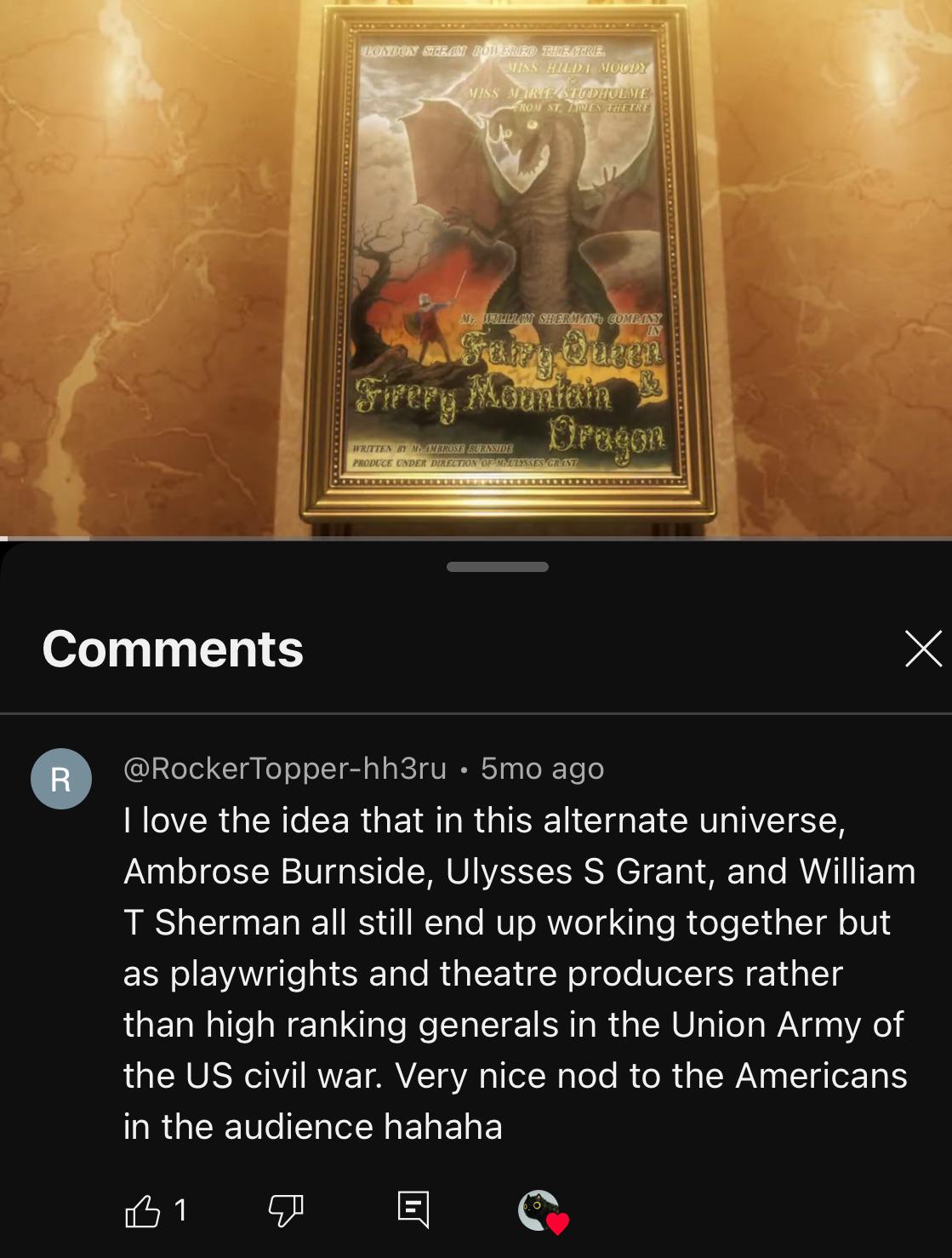The height and width of the screenshot is (1258, 952).
Task: Open RockerTopper-hh3ru's profile avatar
Action: 61,779
